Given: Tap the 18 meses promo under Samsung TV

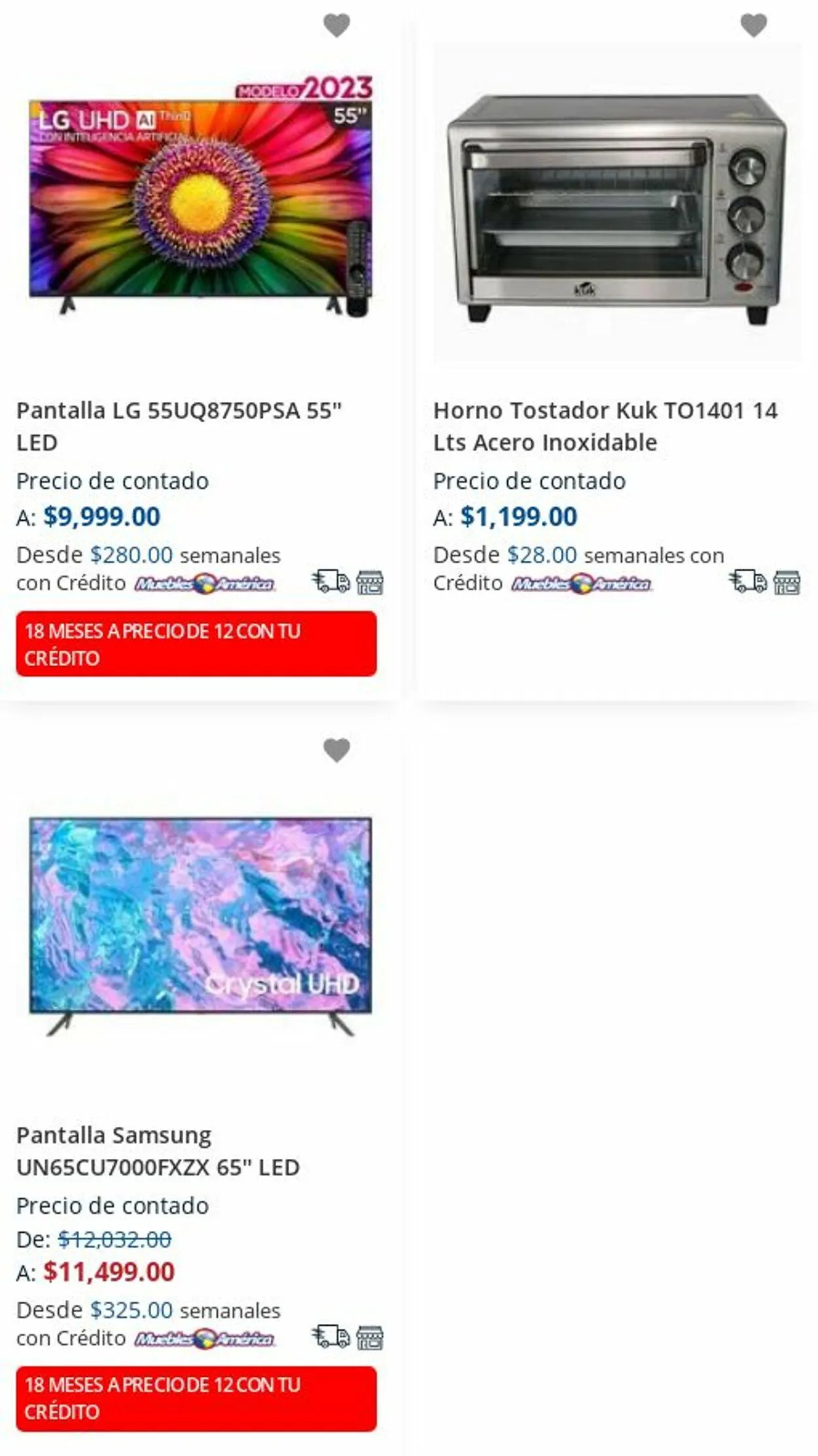Looking at the screenshot, I should pyautogui.click(x=196, y=1398).
